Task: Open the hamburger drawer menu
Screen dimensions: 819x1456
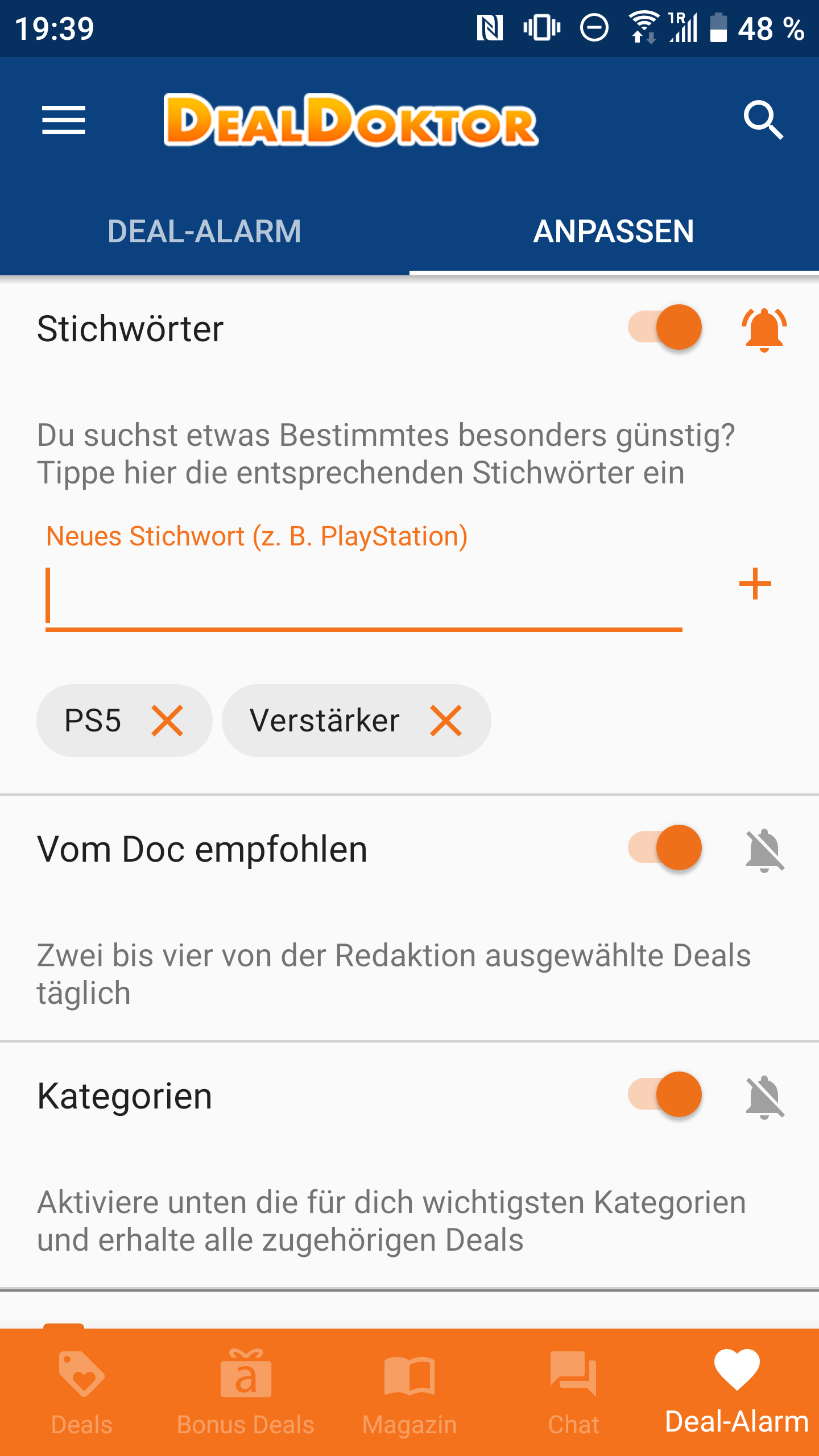Action: (x=64, y=120)
